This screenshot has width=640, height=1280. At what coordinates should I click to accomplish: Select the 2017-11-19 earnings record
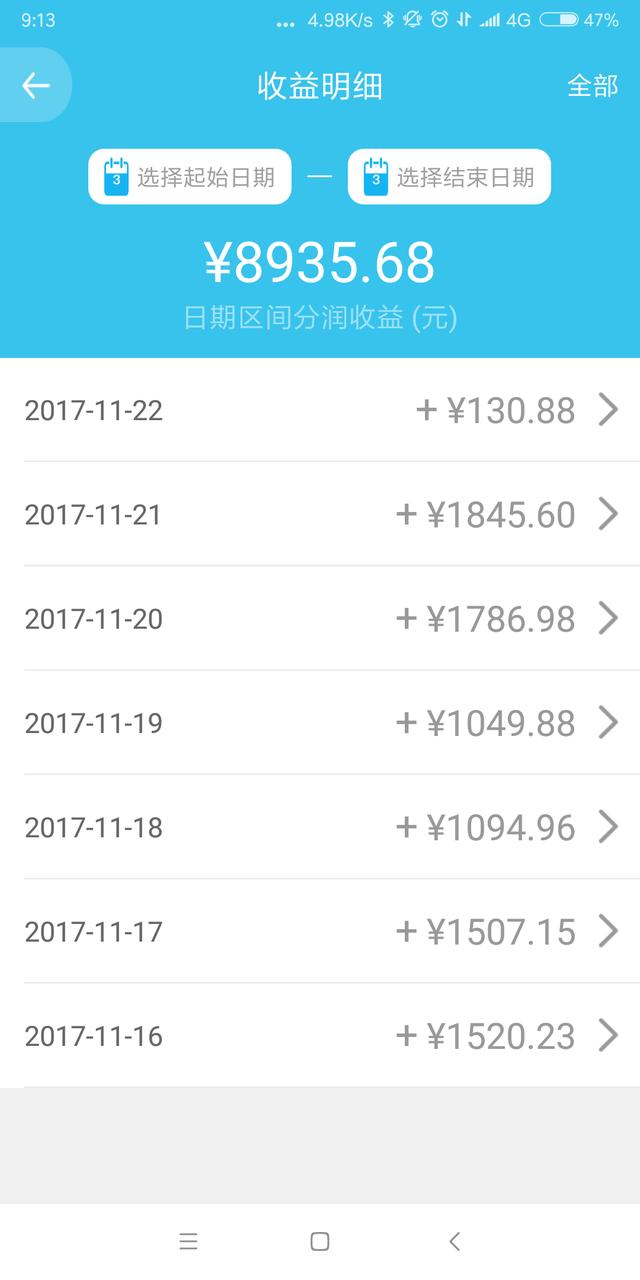(320, 722)
